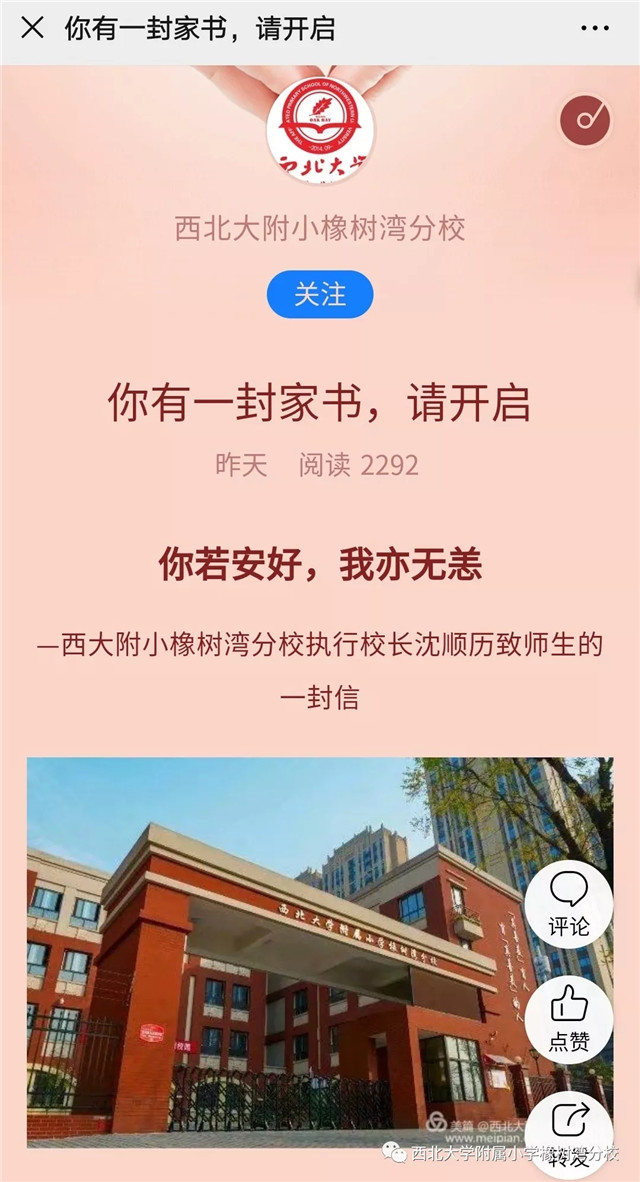The width and height of the screenshot is (640, 1182).
Task: View the school building photo
Action: click(320, 953)
